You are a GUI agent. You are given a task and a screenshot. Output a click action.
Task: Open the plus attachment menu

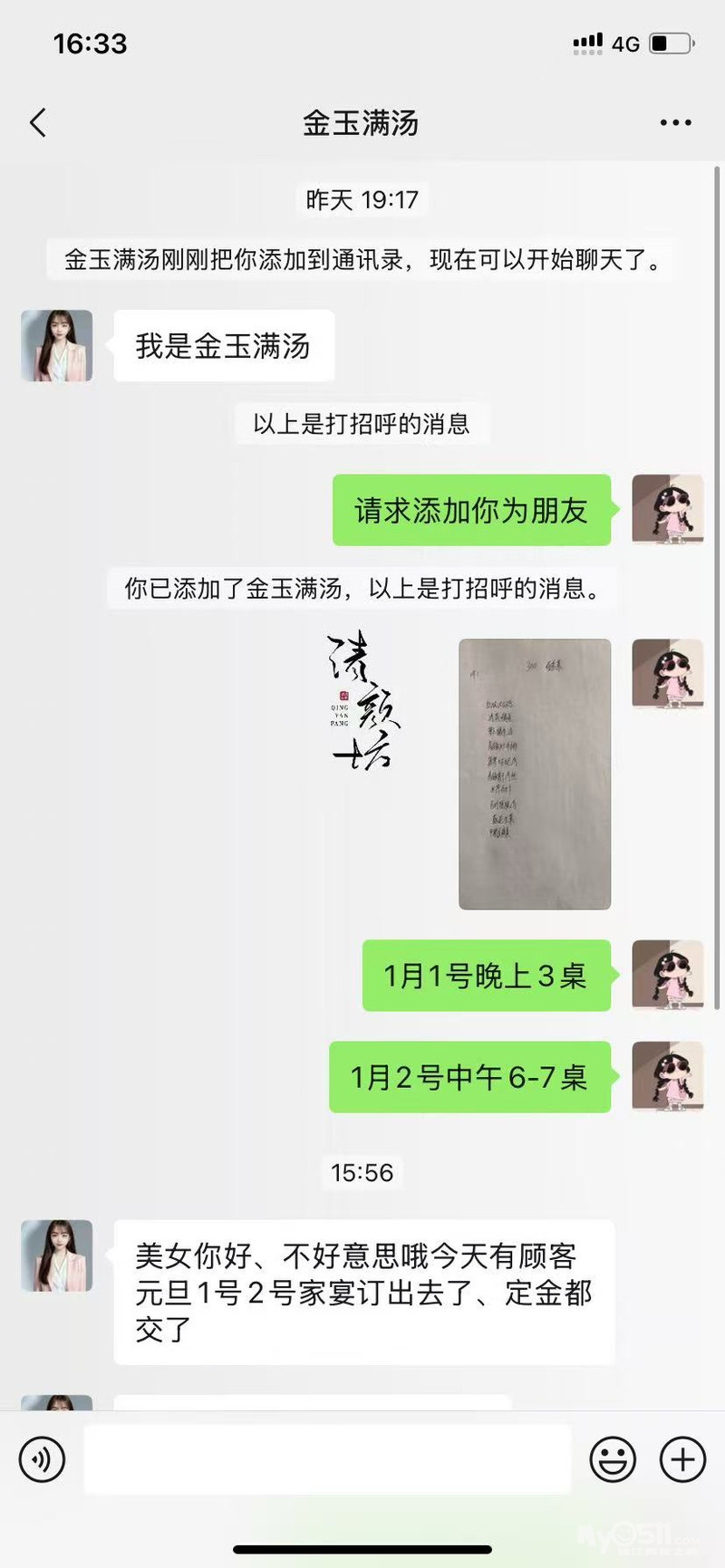tap(682, 1459)
